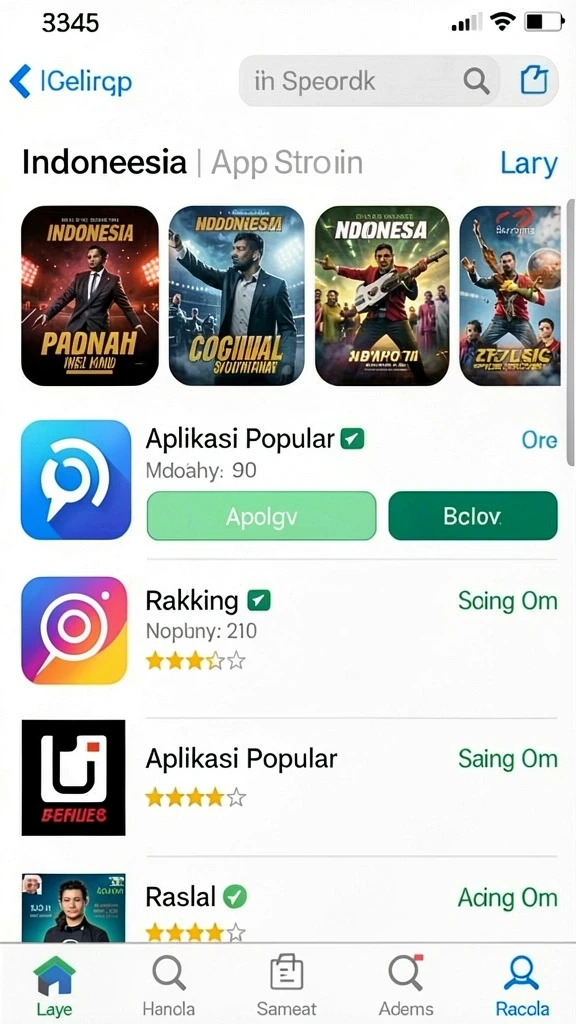Open the Racola profile tab
The height and width of the screenshot is (1024, 576).
(522, 985)
